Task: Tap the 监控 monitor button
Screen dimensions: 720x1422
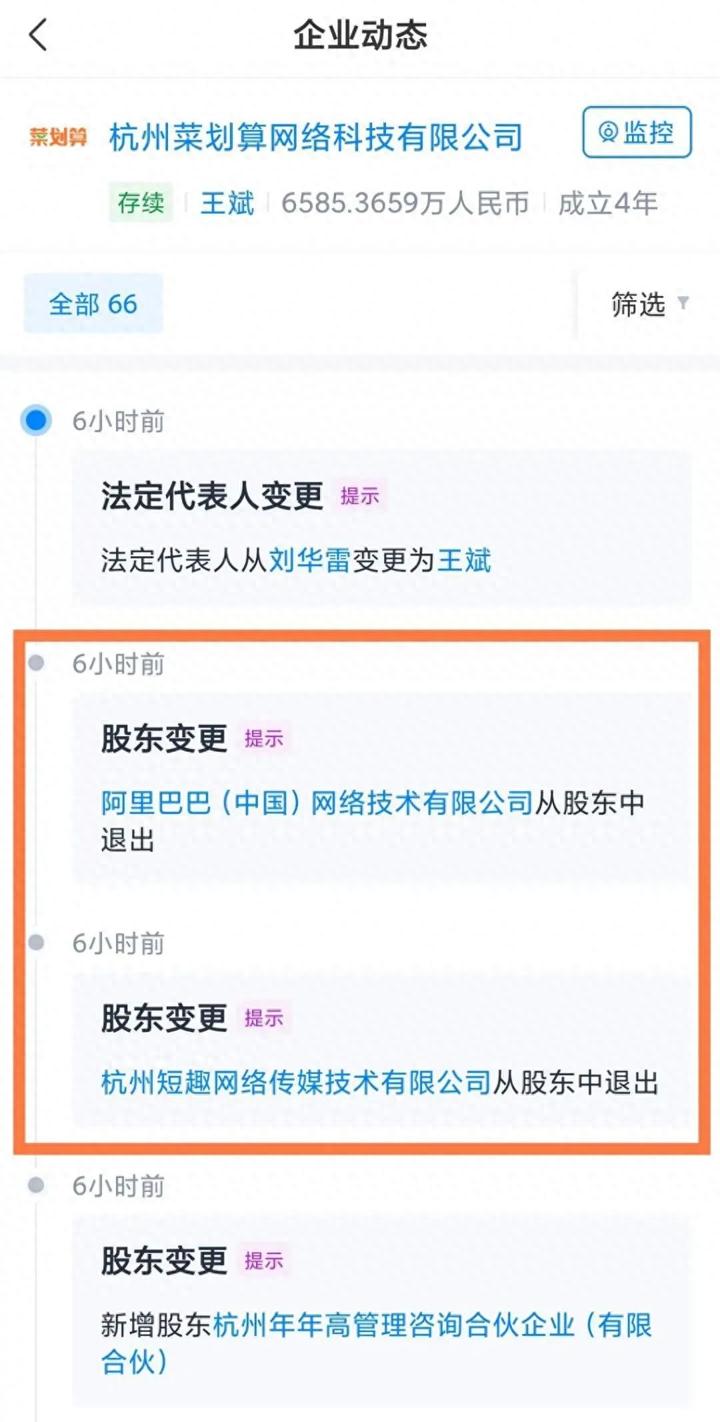Action: (x=637, y=132)
